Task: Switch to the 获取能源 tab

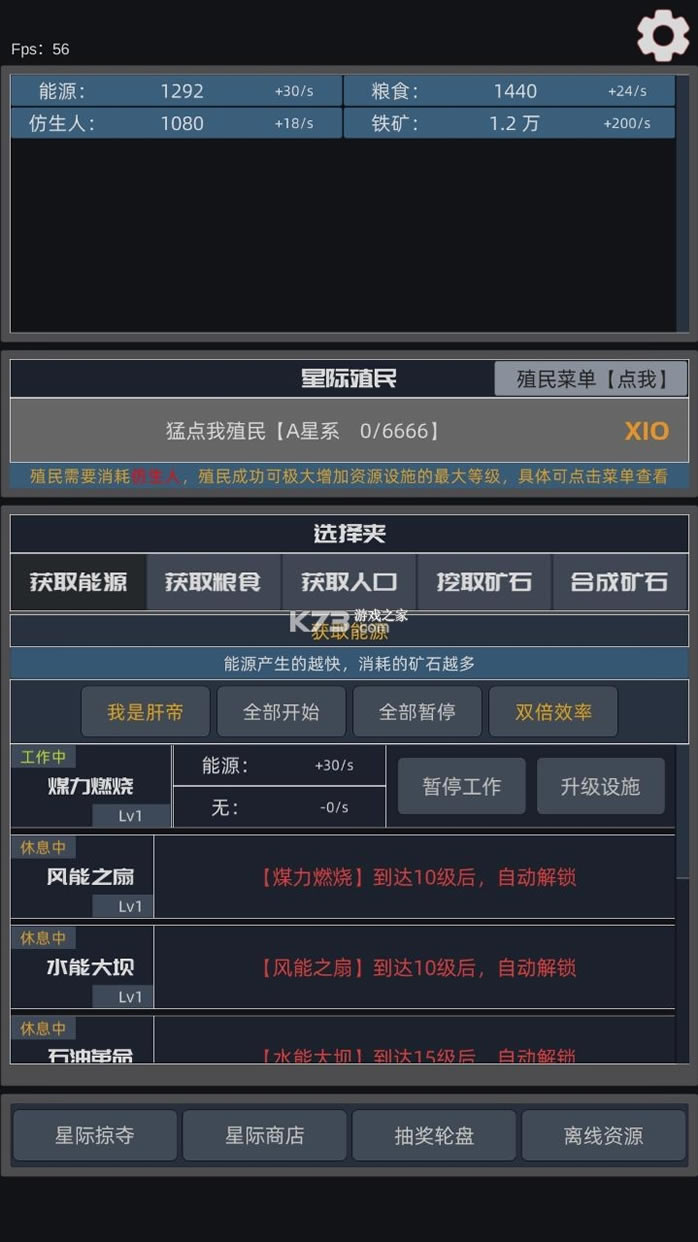Action: (78, 582)
